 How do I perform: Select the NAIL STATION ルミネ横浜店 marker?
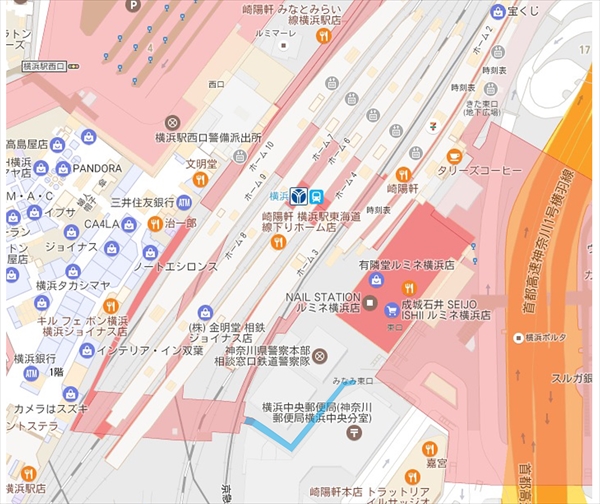click(x=371, y=302)
